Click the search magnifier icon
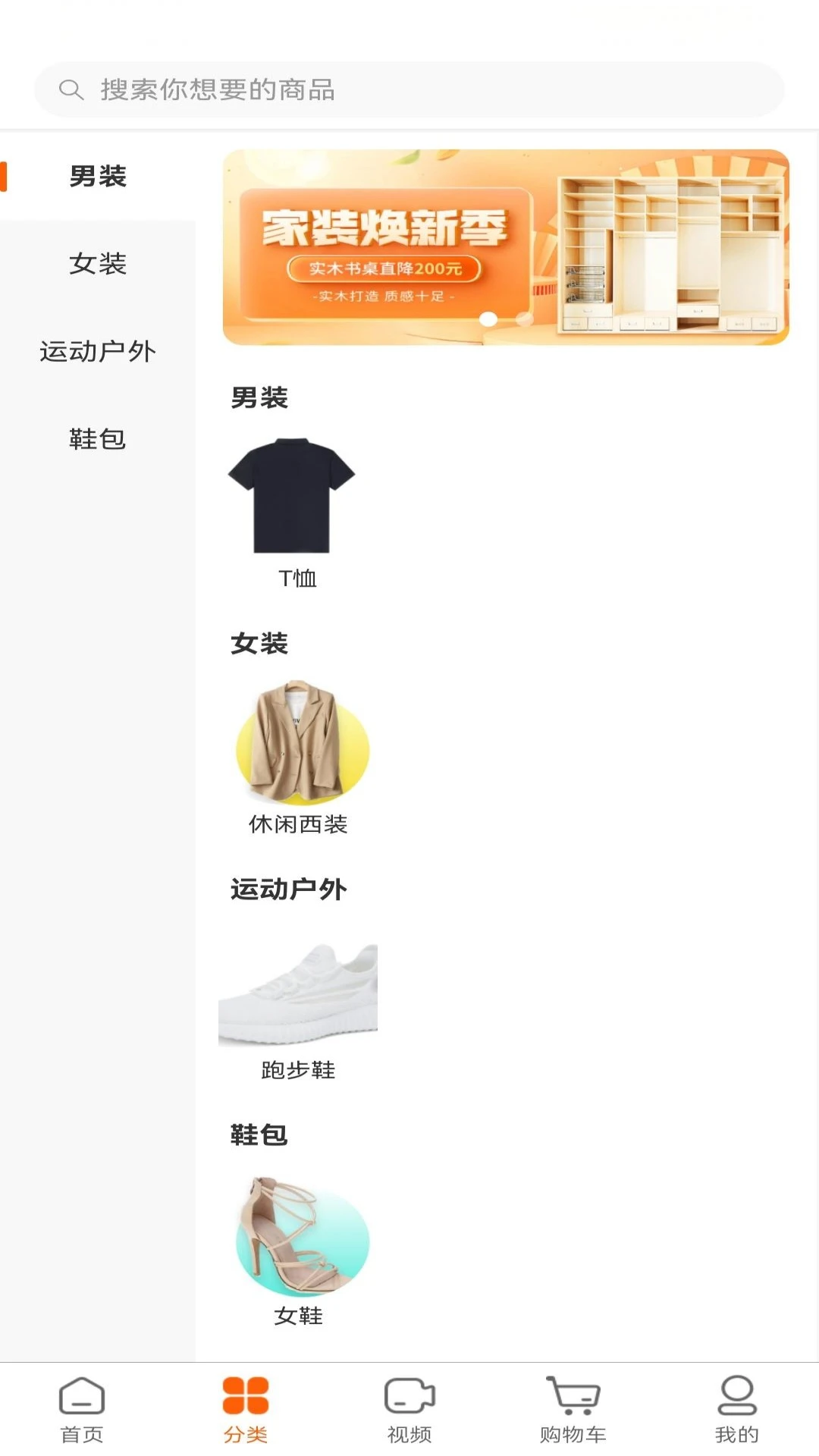The height and width of the screenshot is (1456, 819). 72,89
